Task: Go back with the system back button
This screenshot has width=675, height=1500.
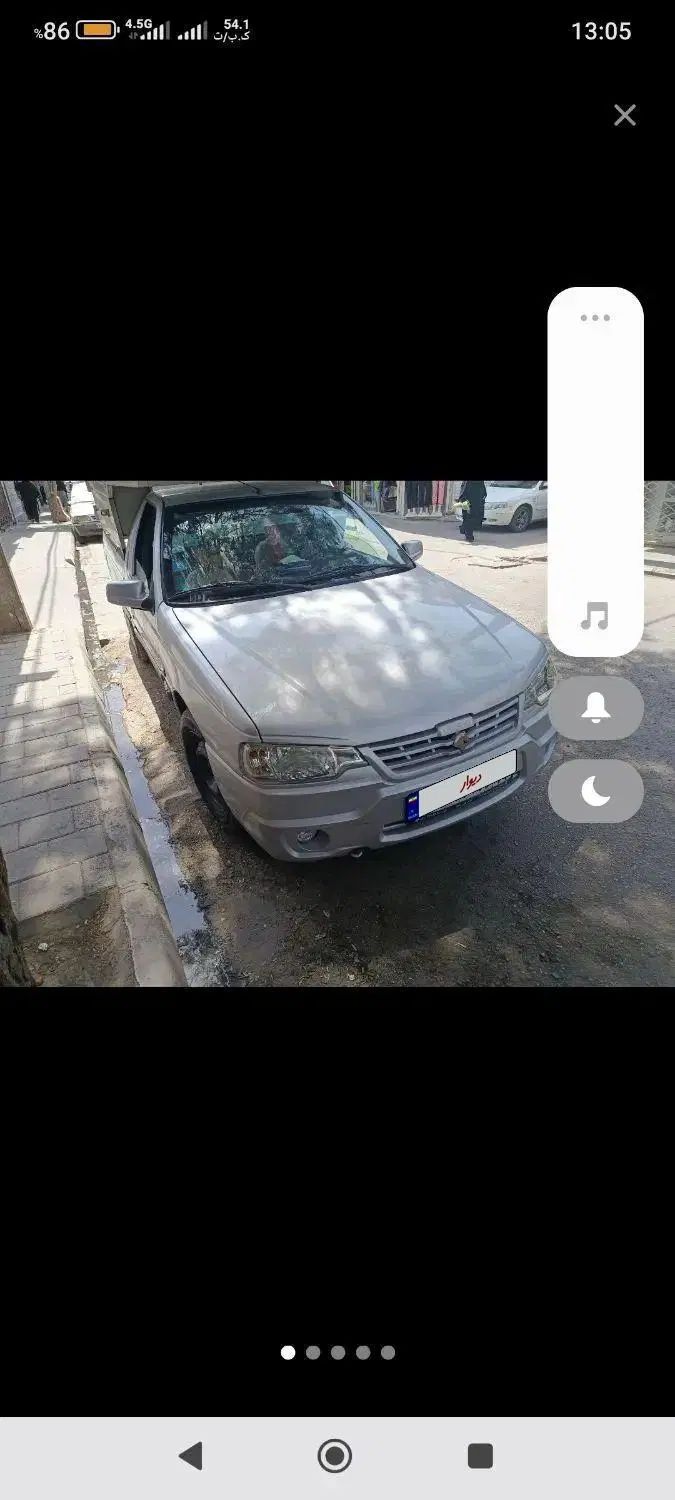Action: (190, 1456)
